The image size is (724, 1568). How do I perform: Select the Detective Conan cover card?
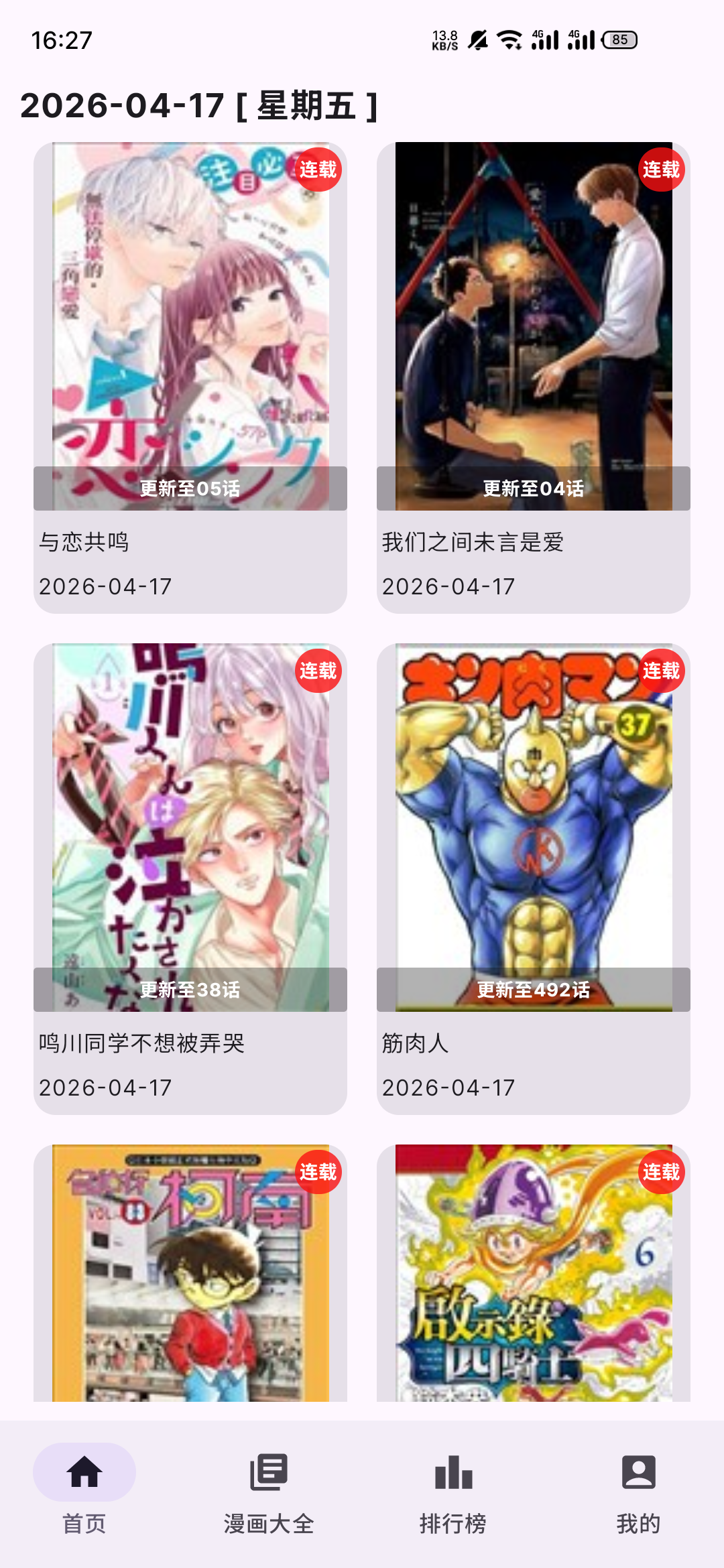190,1273
